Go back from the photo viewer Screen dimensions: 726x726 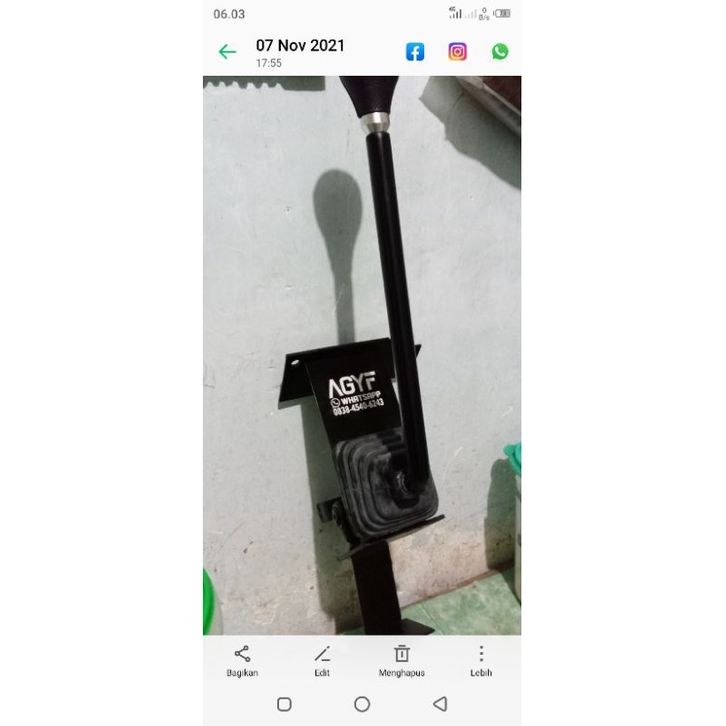(x=228, y=52)
